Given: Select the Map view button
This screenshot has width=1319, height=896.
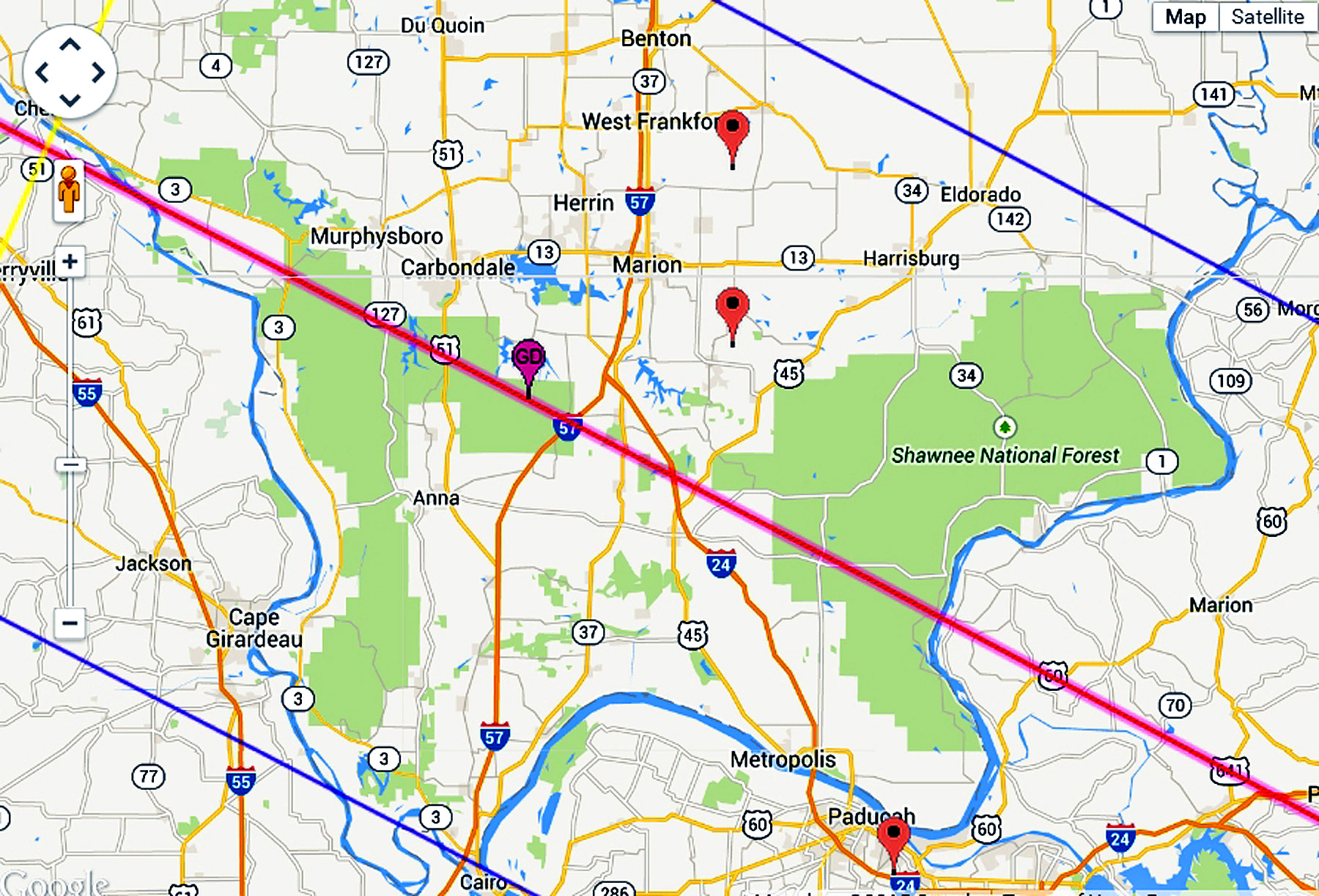Looking at the screenshot, I should point(1185,17).
